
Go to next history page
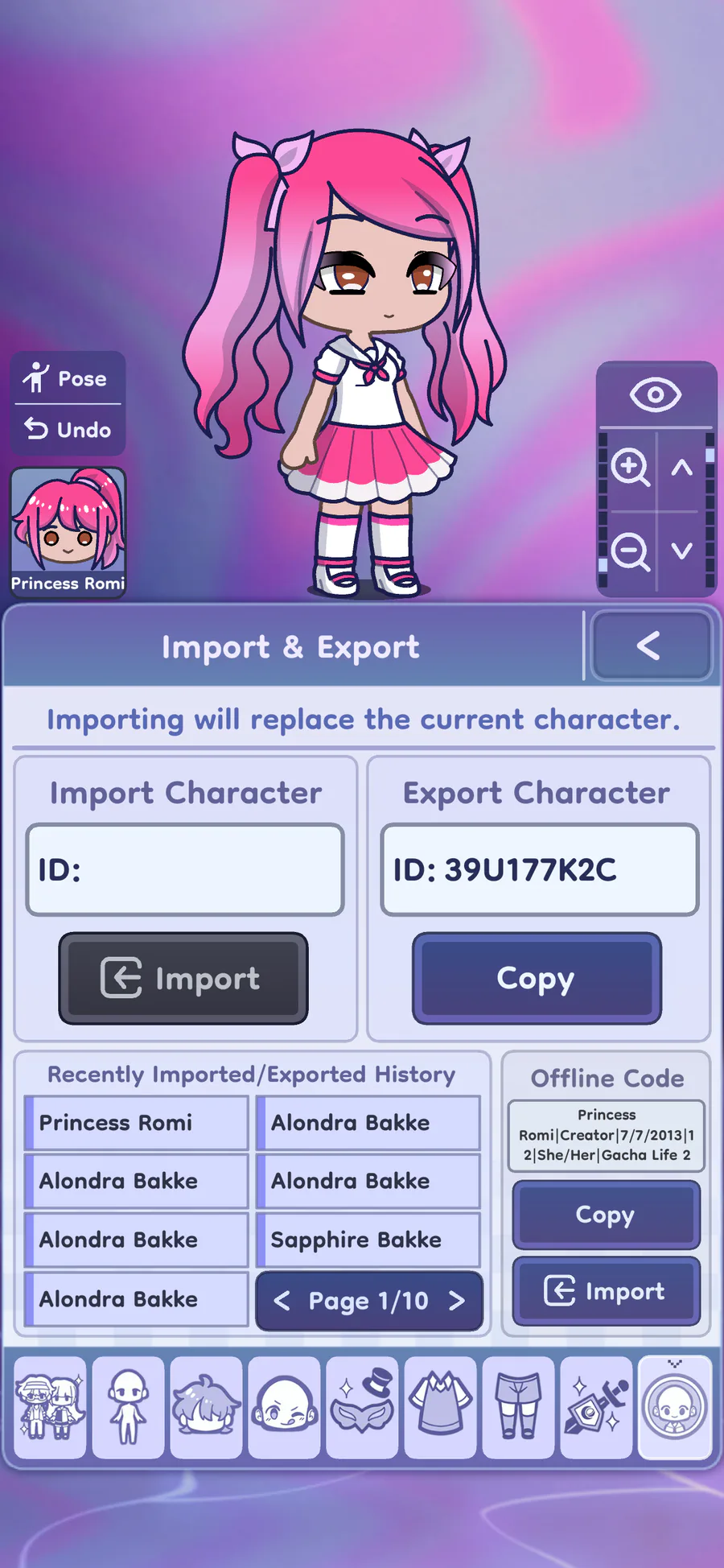(457, 1301)
